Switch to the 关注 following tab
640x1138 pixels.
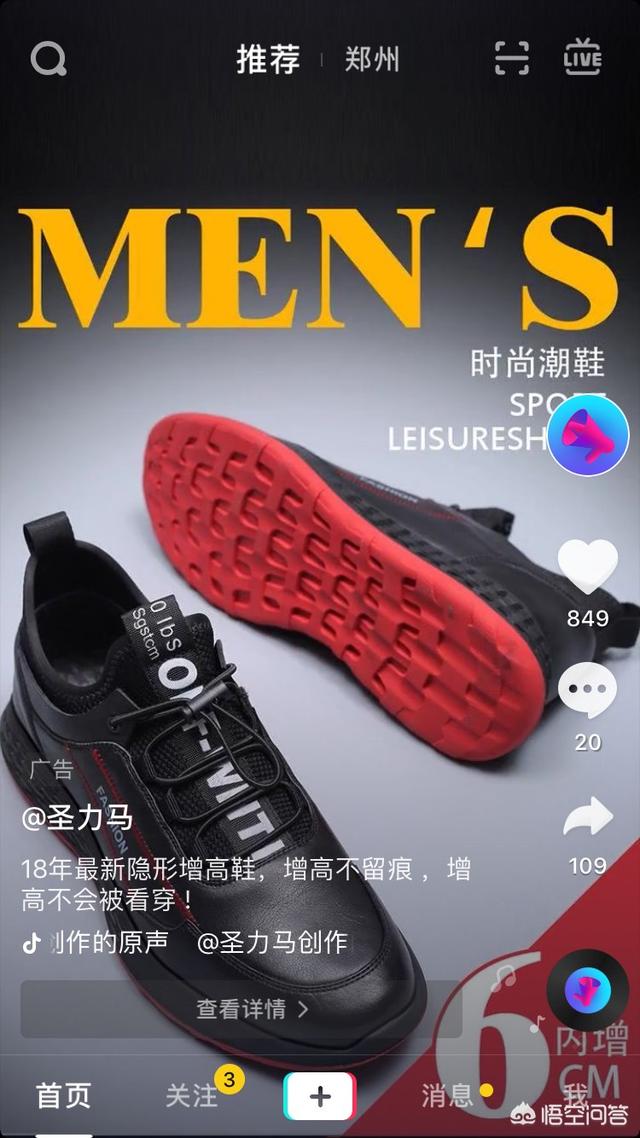(192, 1096)
